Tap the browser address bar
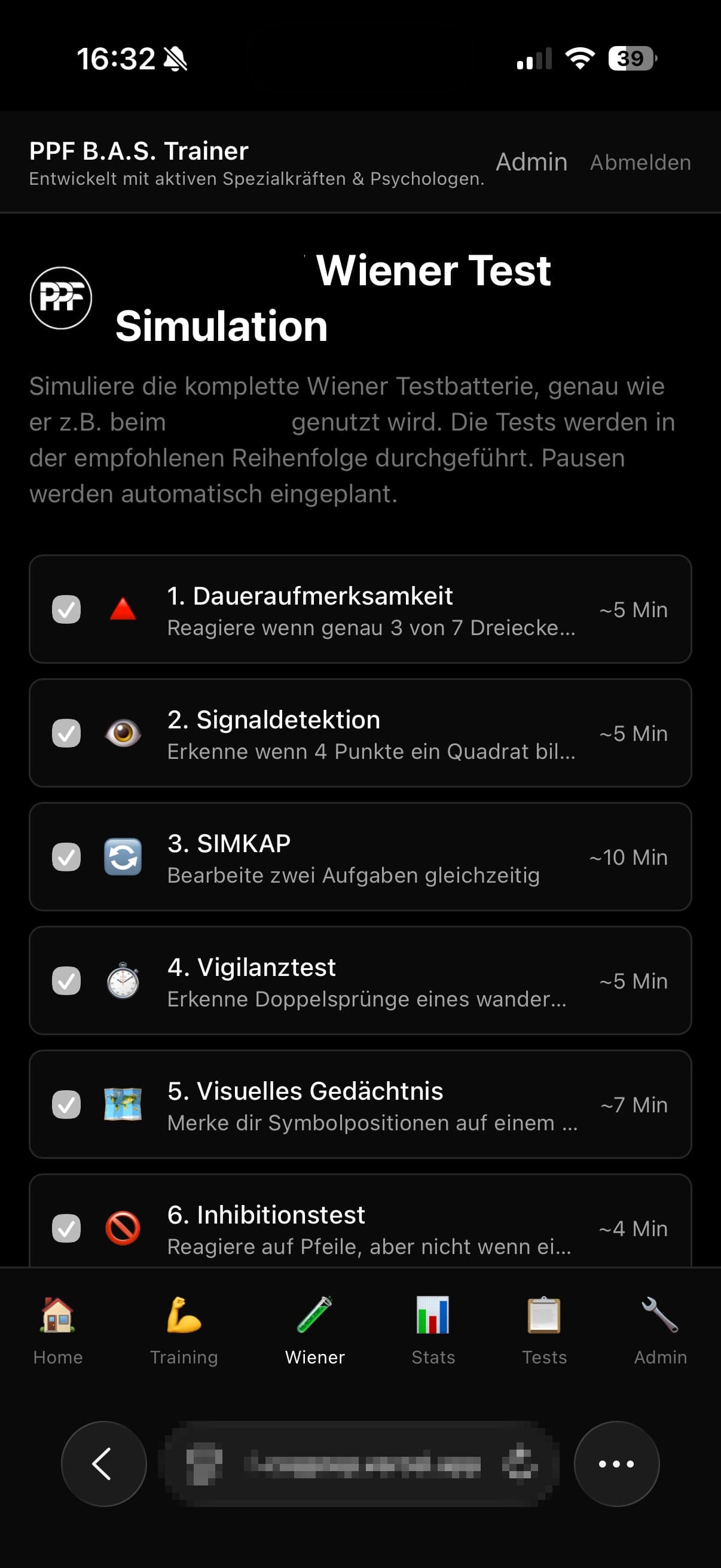This screenshot has height=1568, width=721. tap(360, 1465)
